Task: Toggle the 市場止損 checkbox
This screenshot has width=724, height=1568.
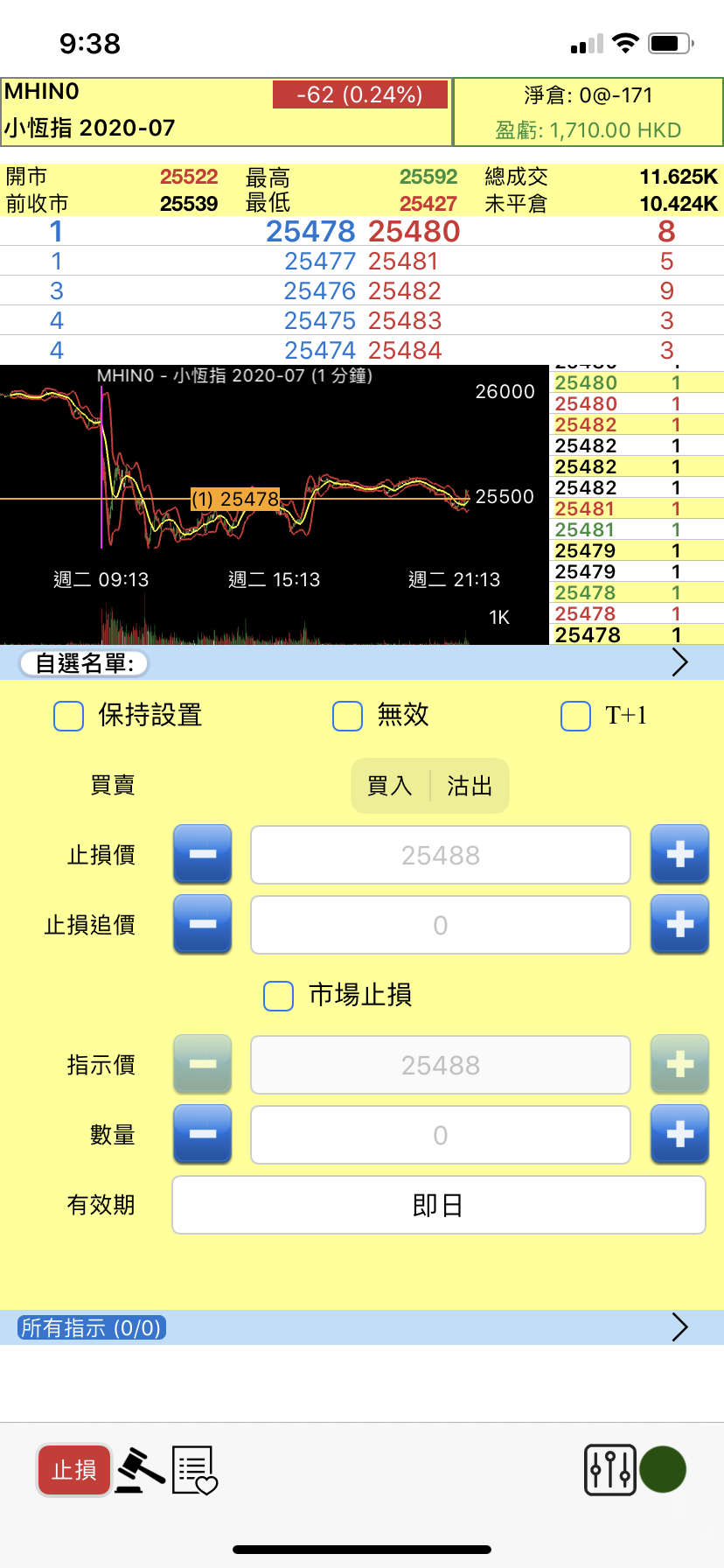Action: (279, 996)
